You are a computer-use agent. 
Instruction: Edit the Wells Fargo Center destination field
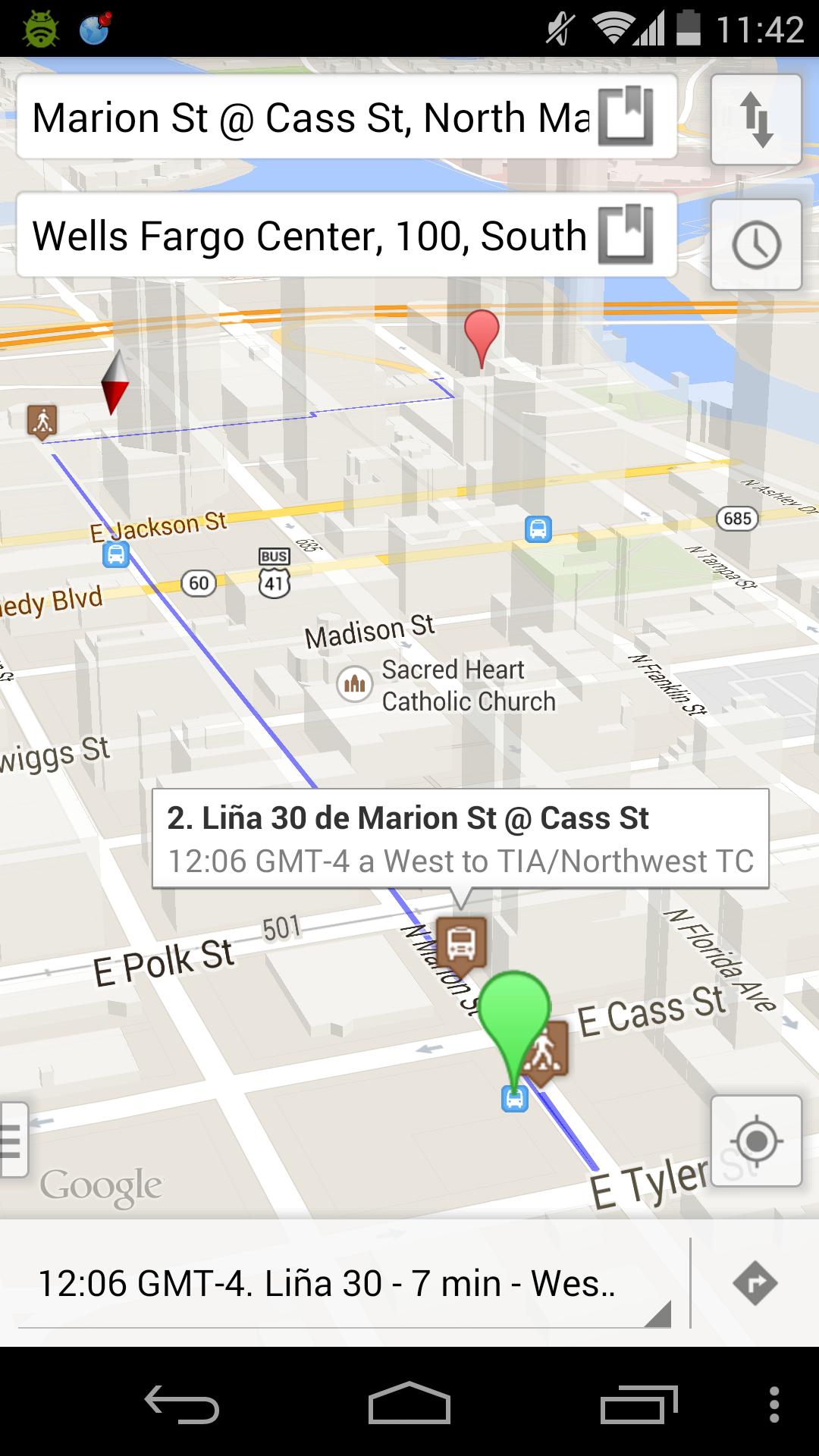click(311, 235)
